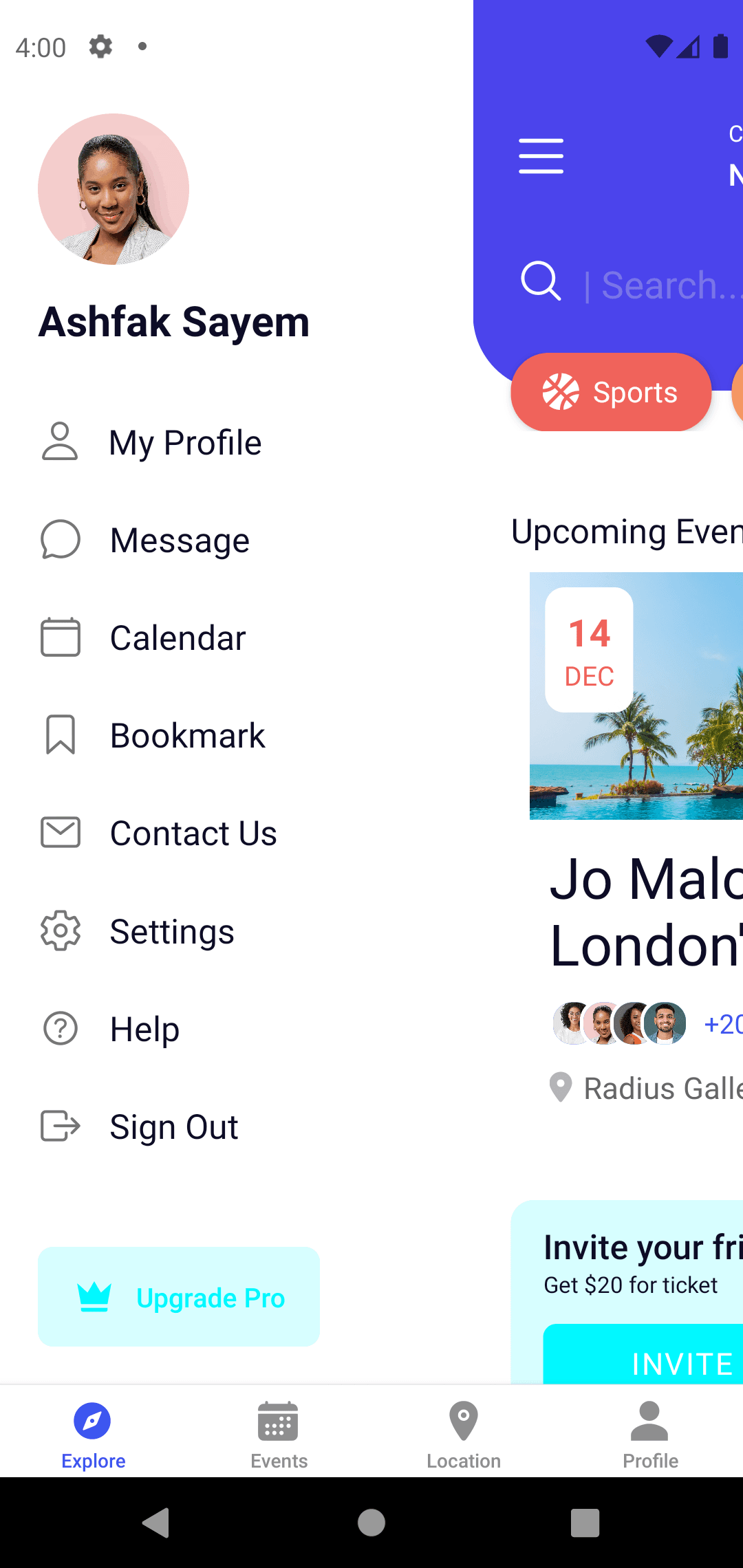Expand the +20 attendee list
Viewport: 743px width, 1568px height.
(722, 1023)
